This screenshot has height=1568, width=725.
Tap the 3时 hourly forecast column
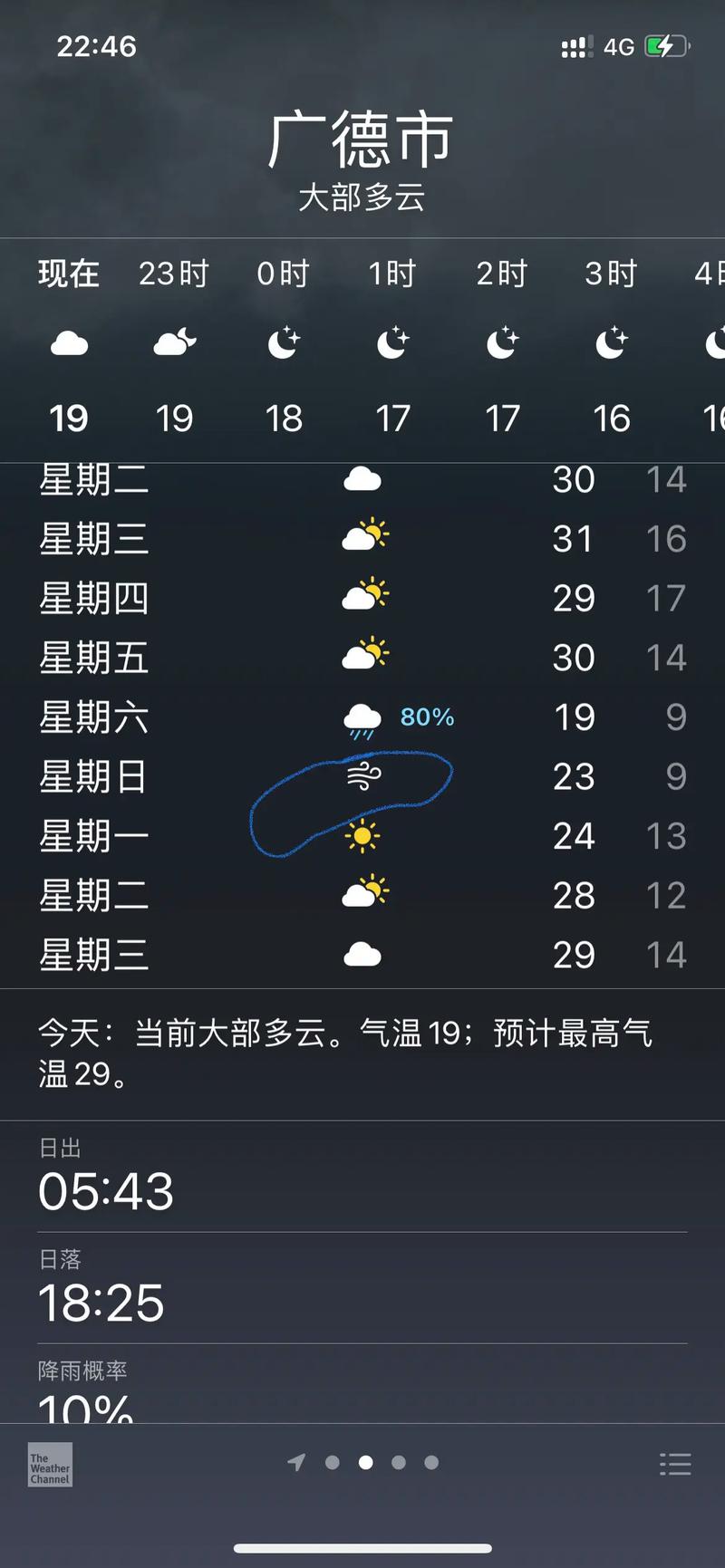coord(611,342)
